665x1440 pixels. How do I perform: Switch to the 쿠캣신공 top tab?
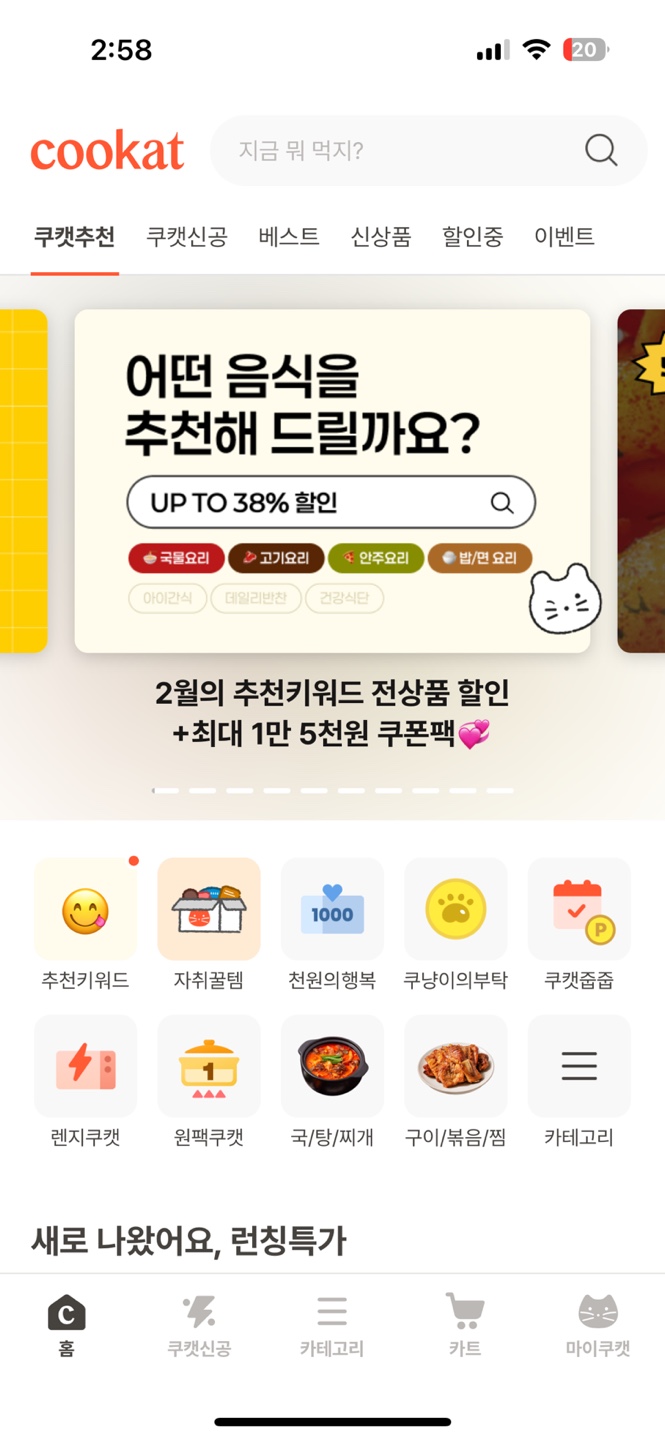pyautogui.click(x=187, y=237)
